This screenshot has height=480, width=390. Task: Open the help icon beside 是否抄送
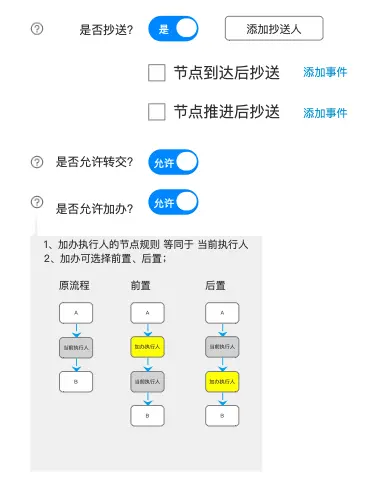pyautogui.click(x=37, y=29)
